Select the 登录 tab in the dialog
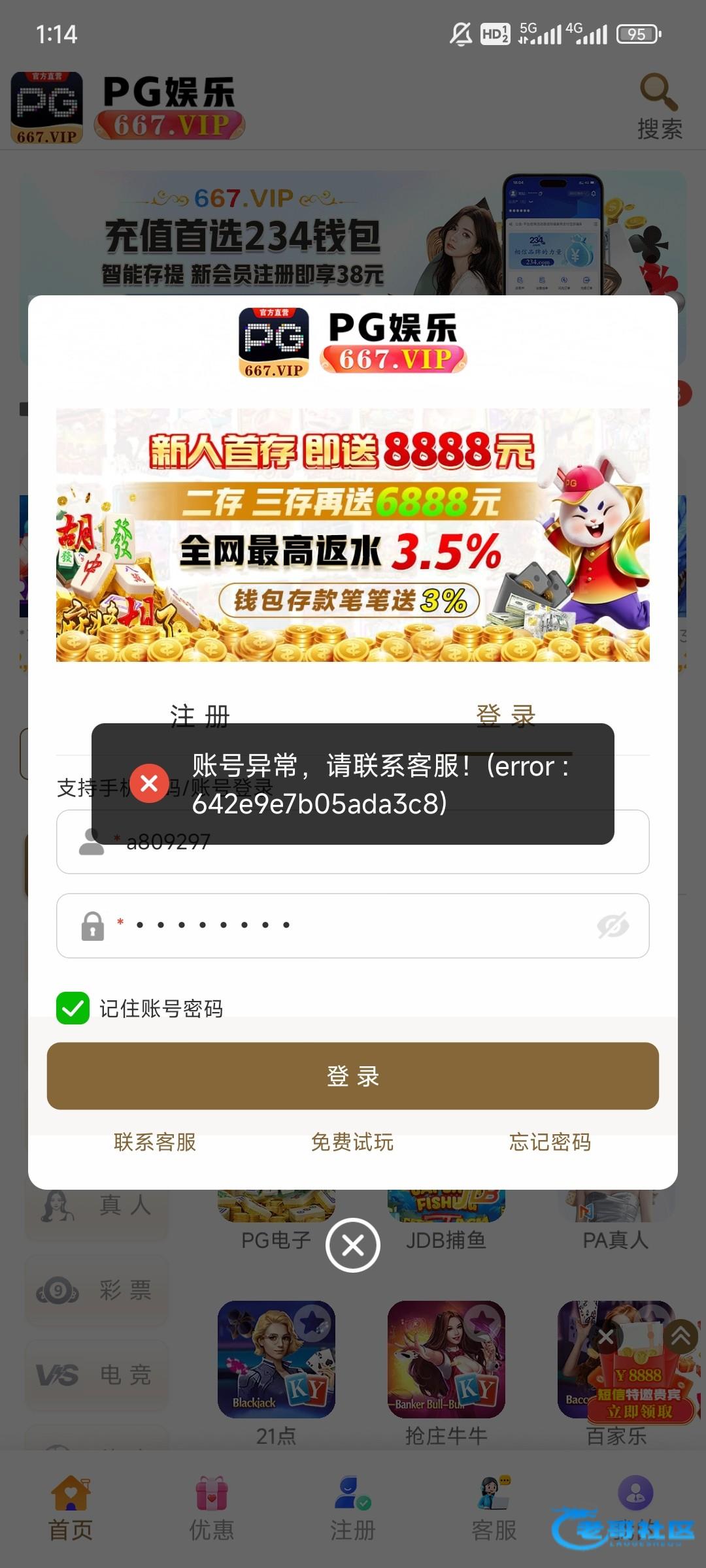Viewport: 706px width, 1568px height. point(505,716)
